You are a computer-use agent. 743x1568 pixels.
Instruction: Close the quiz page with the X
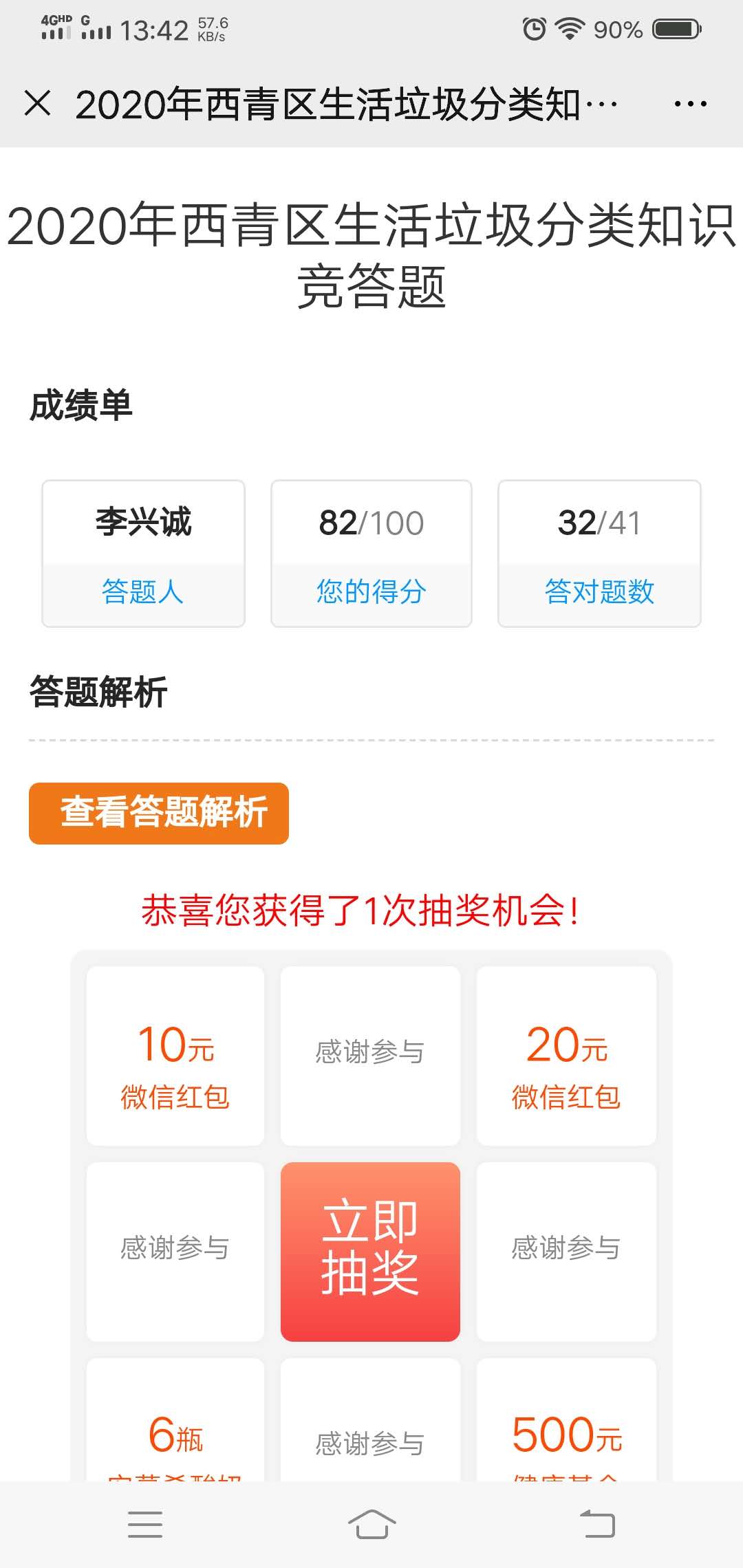click(x=37, y=104)
